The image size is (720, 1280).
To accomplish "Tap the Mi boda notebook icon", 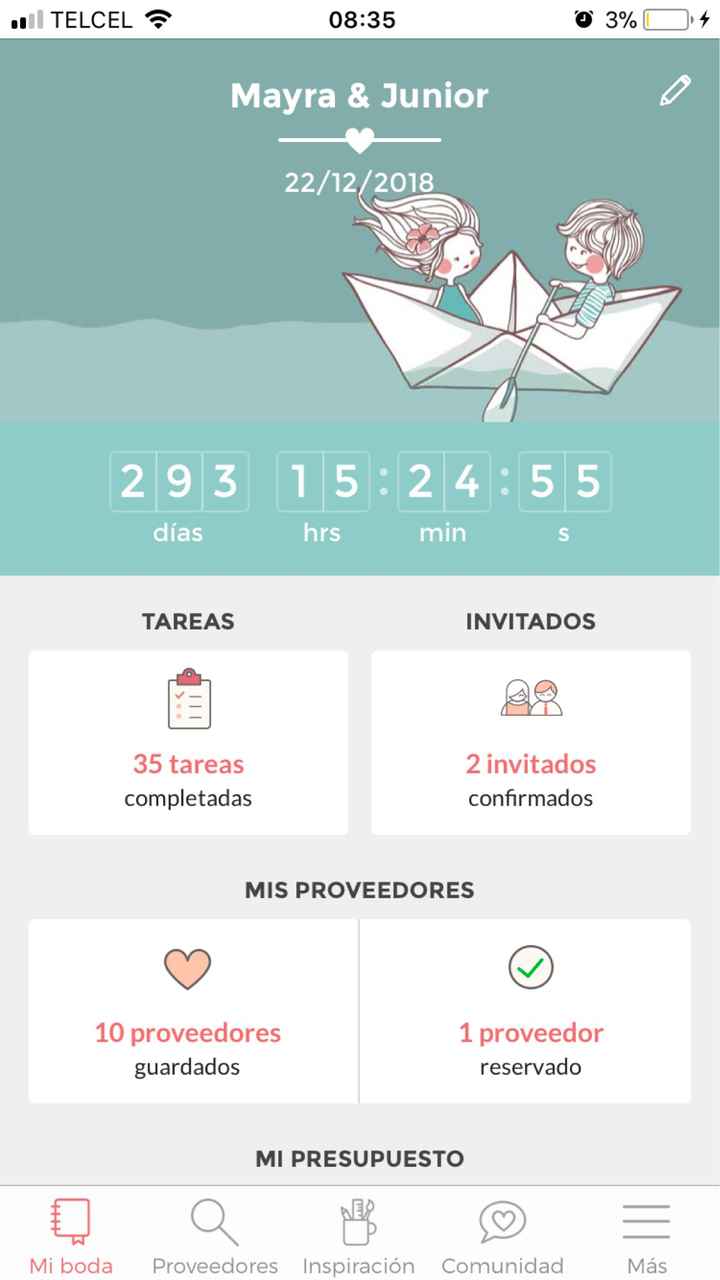I will [x=68, y=1220].
